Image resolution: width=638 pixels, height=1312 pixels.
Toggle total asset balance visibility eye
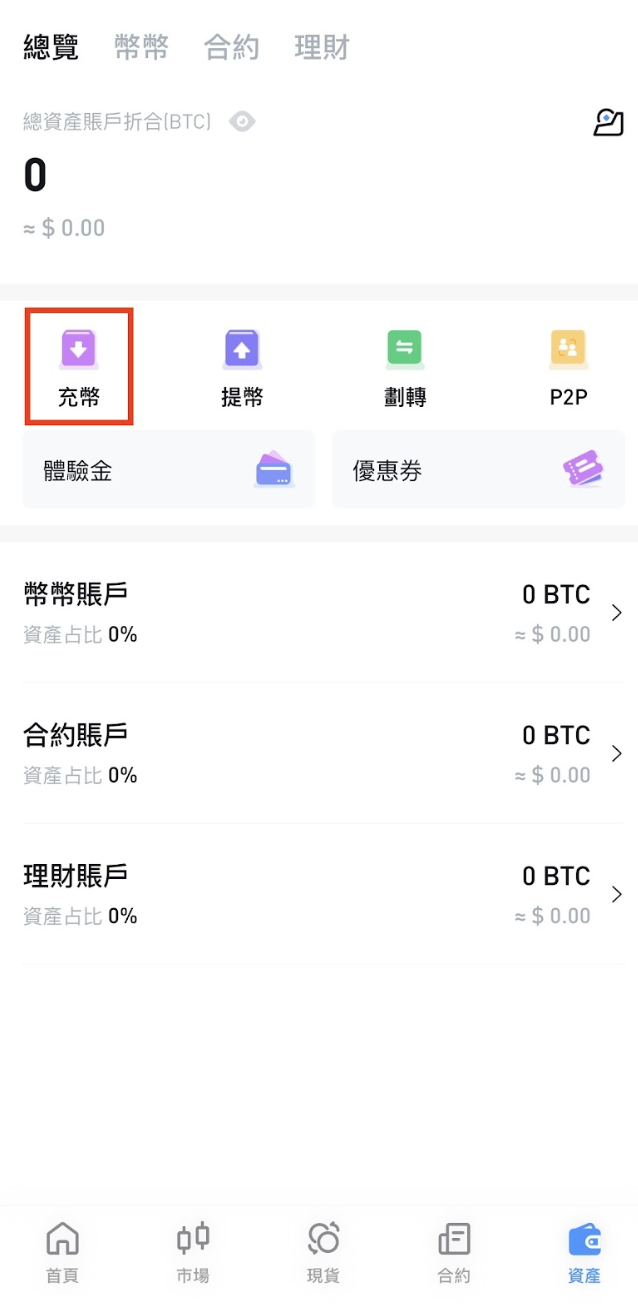point(242,122)
